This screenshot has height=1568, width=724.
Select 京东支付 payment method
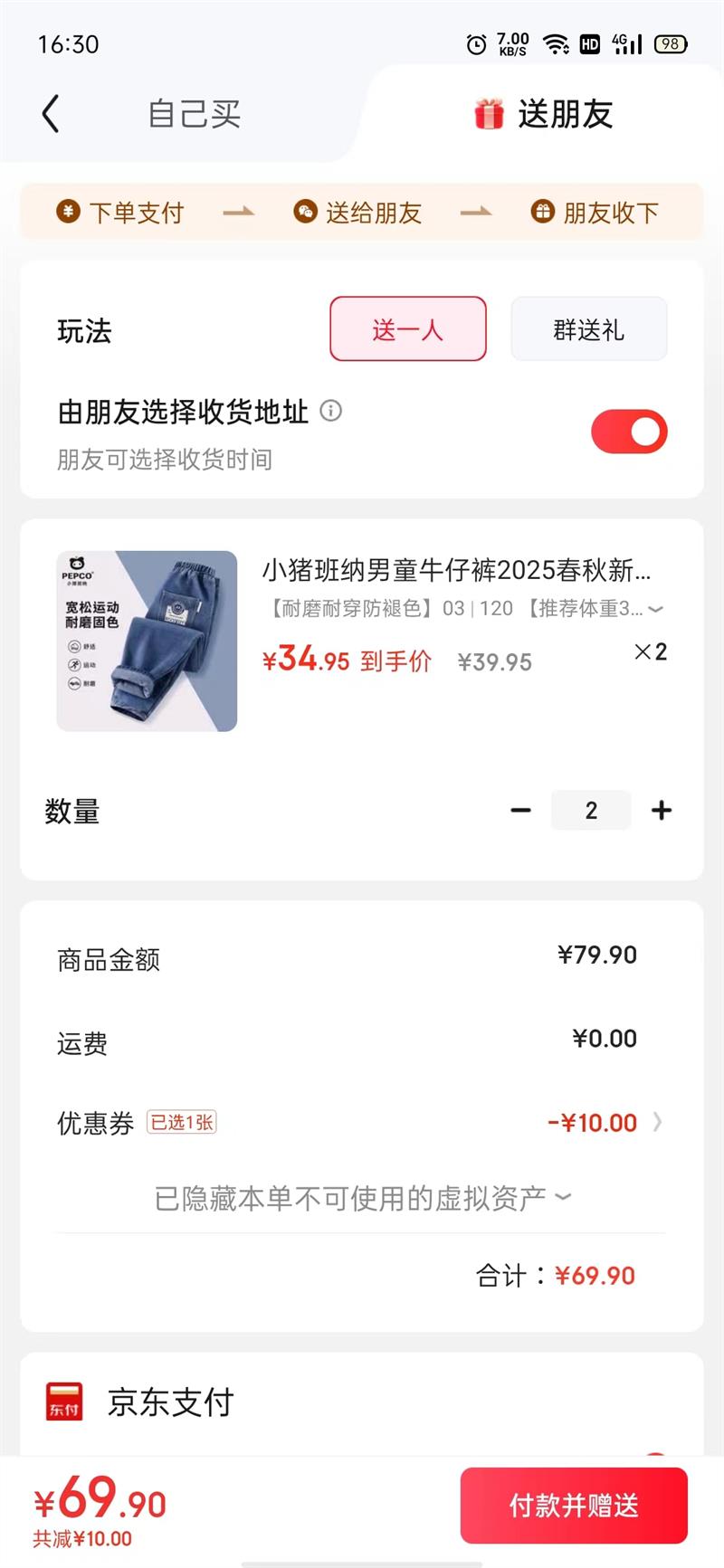pos(170,1402)
